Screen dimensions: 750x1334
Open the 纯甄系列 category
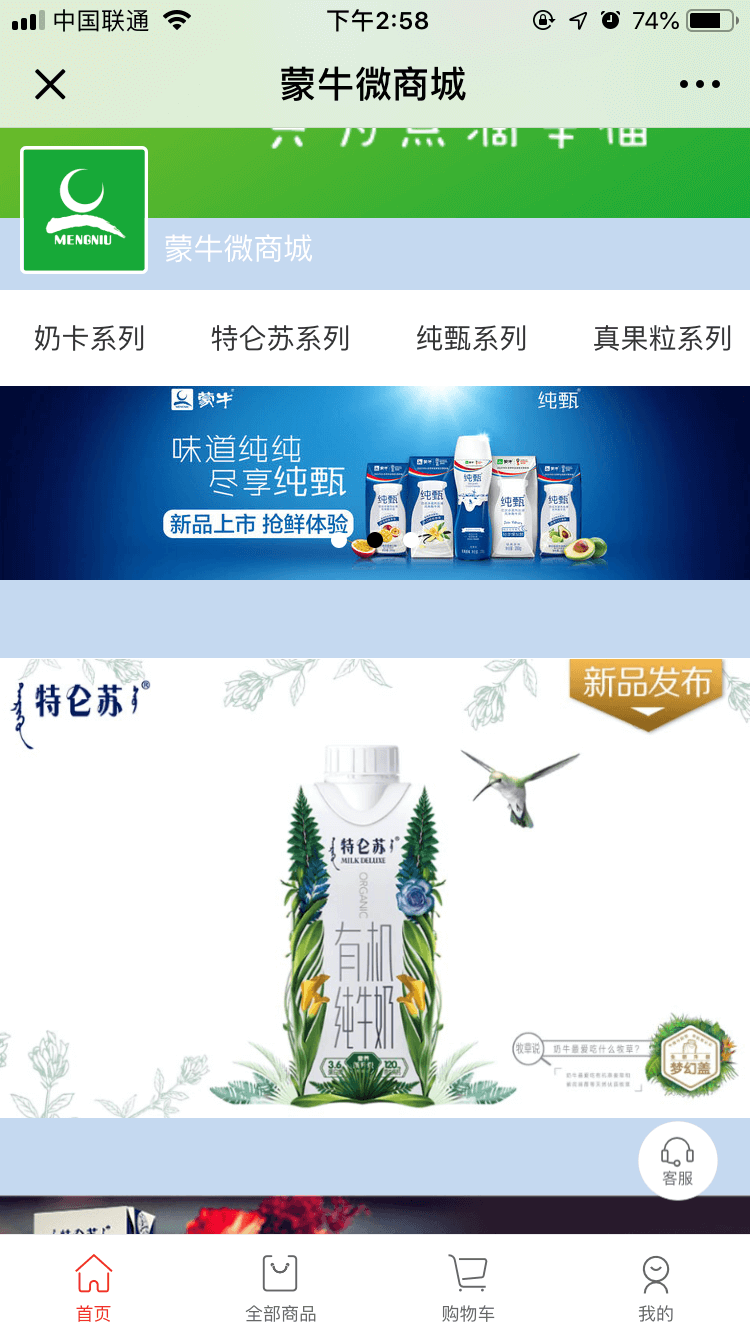tap(473, 339)
